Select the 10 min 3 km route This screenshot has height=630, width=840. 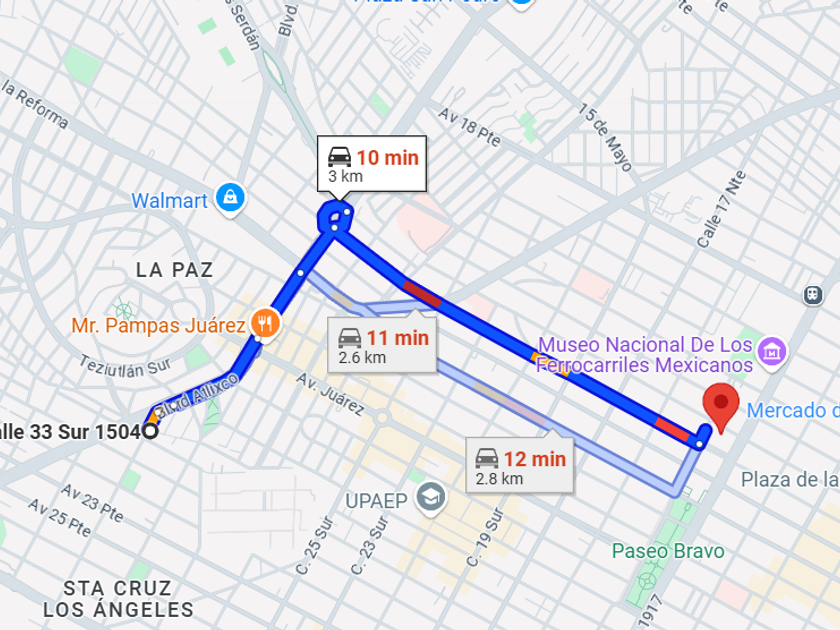click(372, 164)
